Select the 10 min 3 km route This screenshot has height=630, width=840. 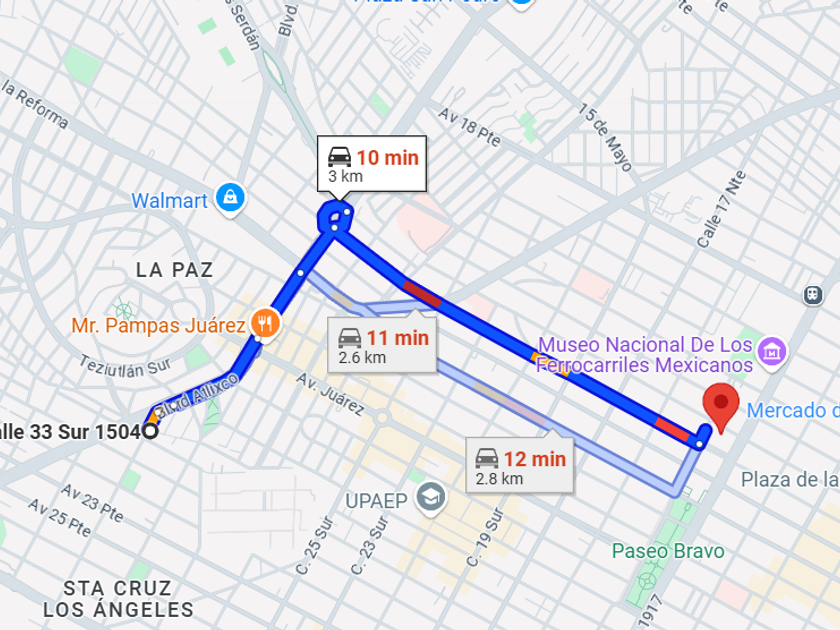click(372, 164)
